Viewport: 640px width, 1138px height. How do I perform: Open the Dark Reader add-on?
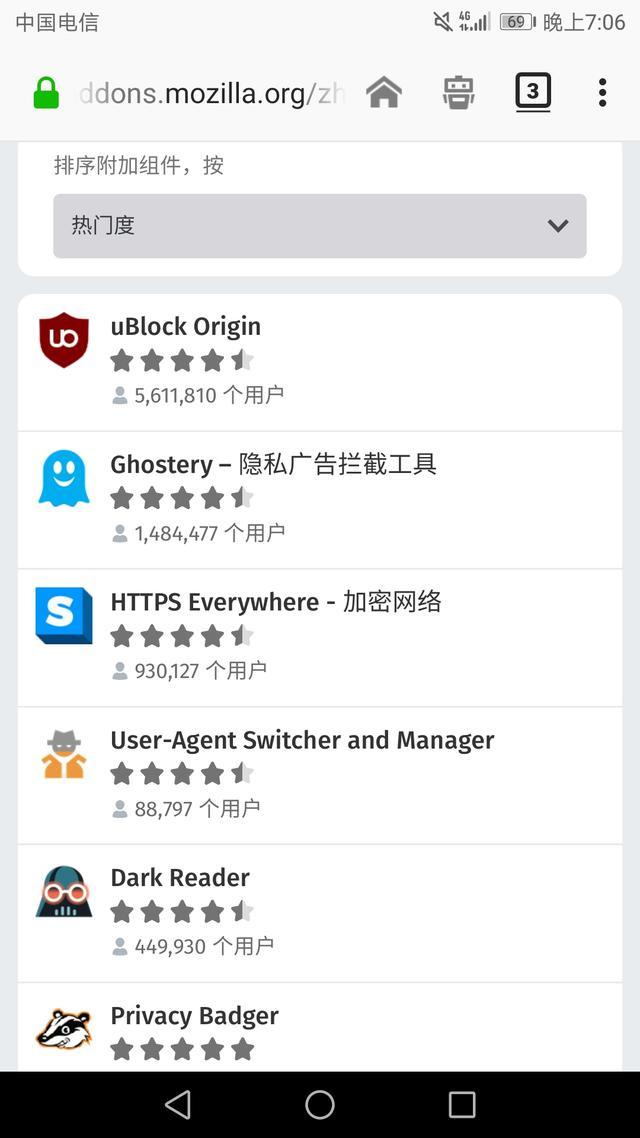[x=320, y=914]
